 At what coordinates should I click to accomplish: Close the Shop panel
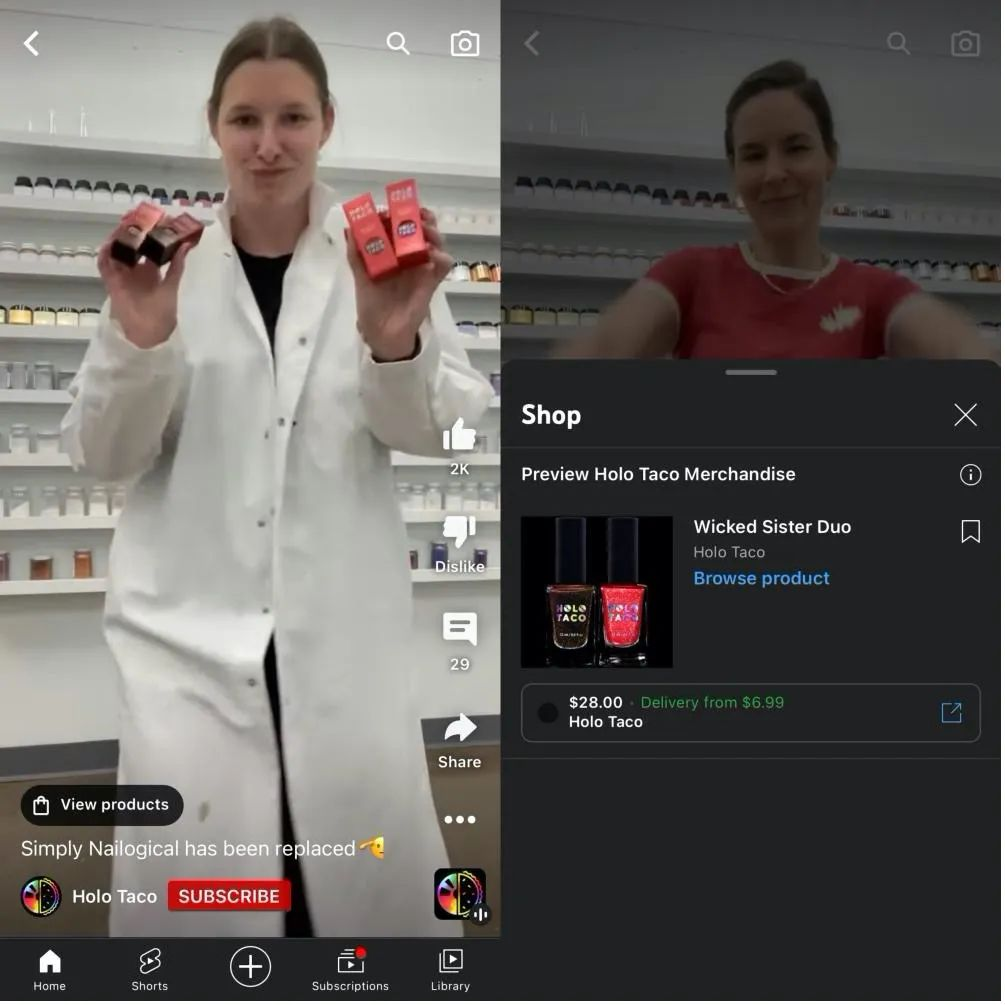coord(965,415)
